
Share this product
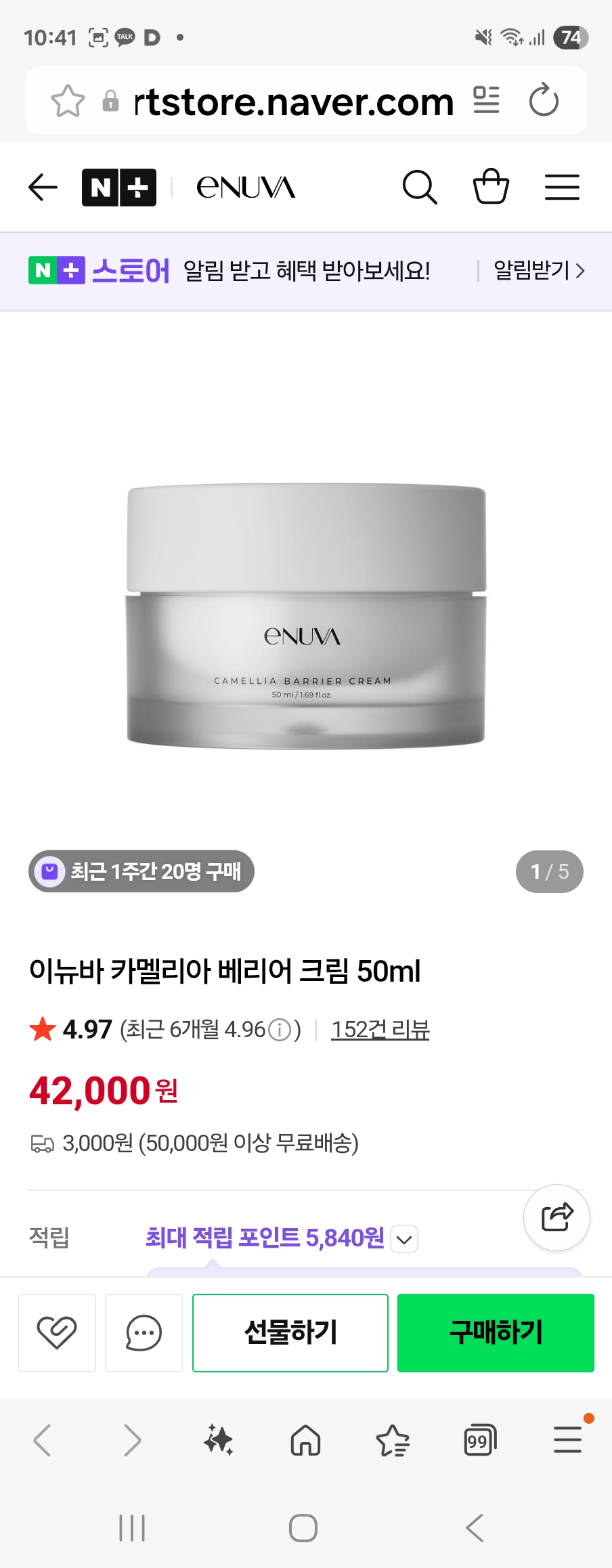click(556, 1217)
